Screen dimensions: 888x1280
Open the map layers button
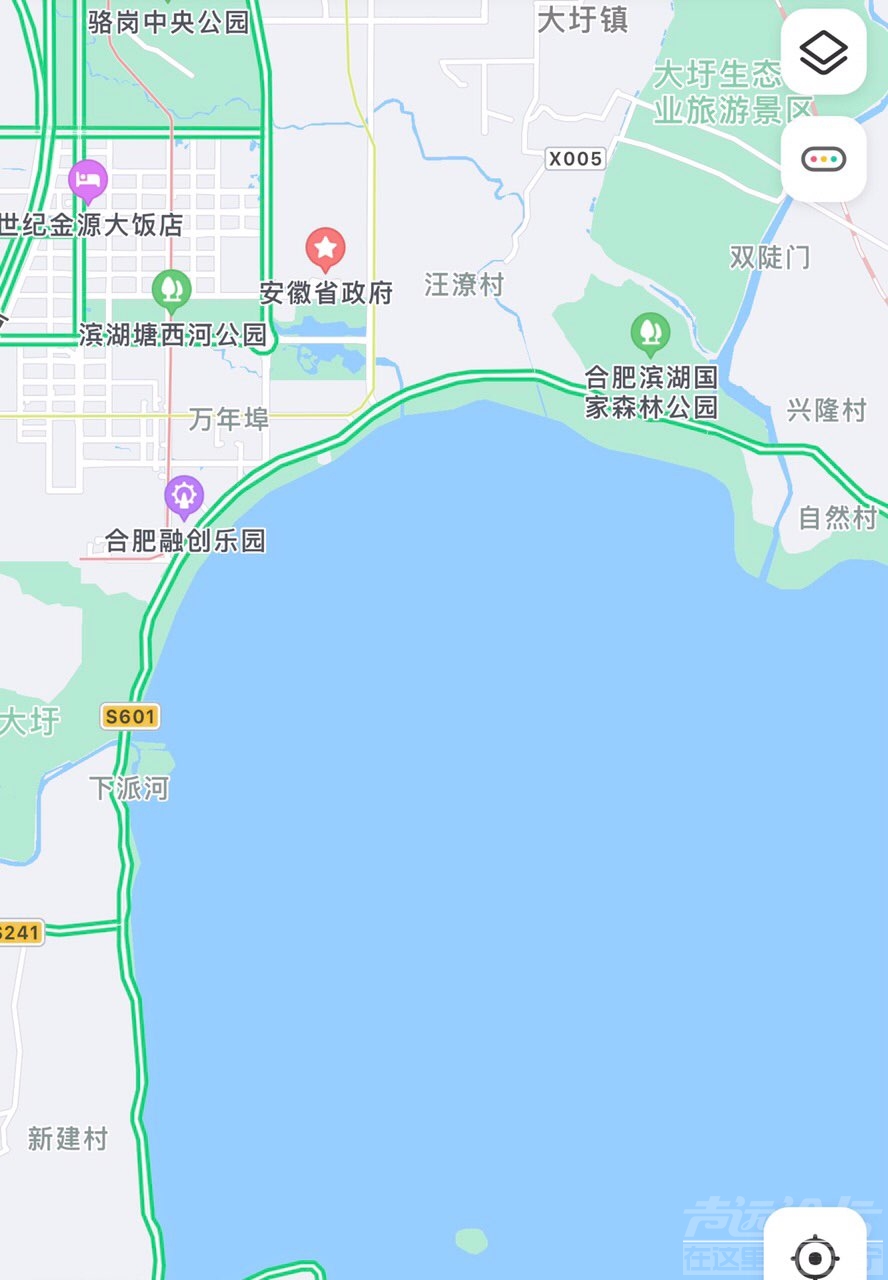[823, 51]
